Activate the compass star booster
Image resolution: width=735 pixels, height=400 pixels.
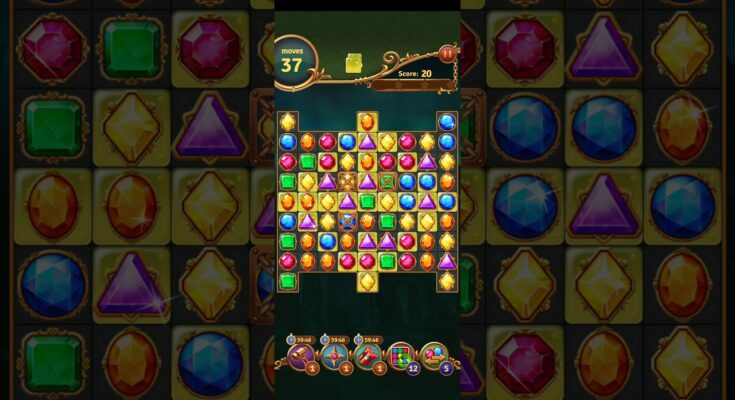coord(336,354)
